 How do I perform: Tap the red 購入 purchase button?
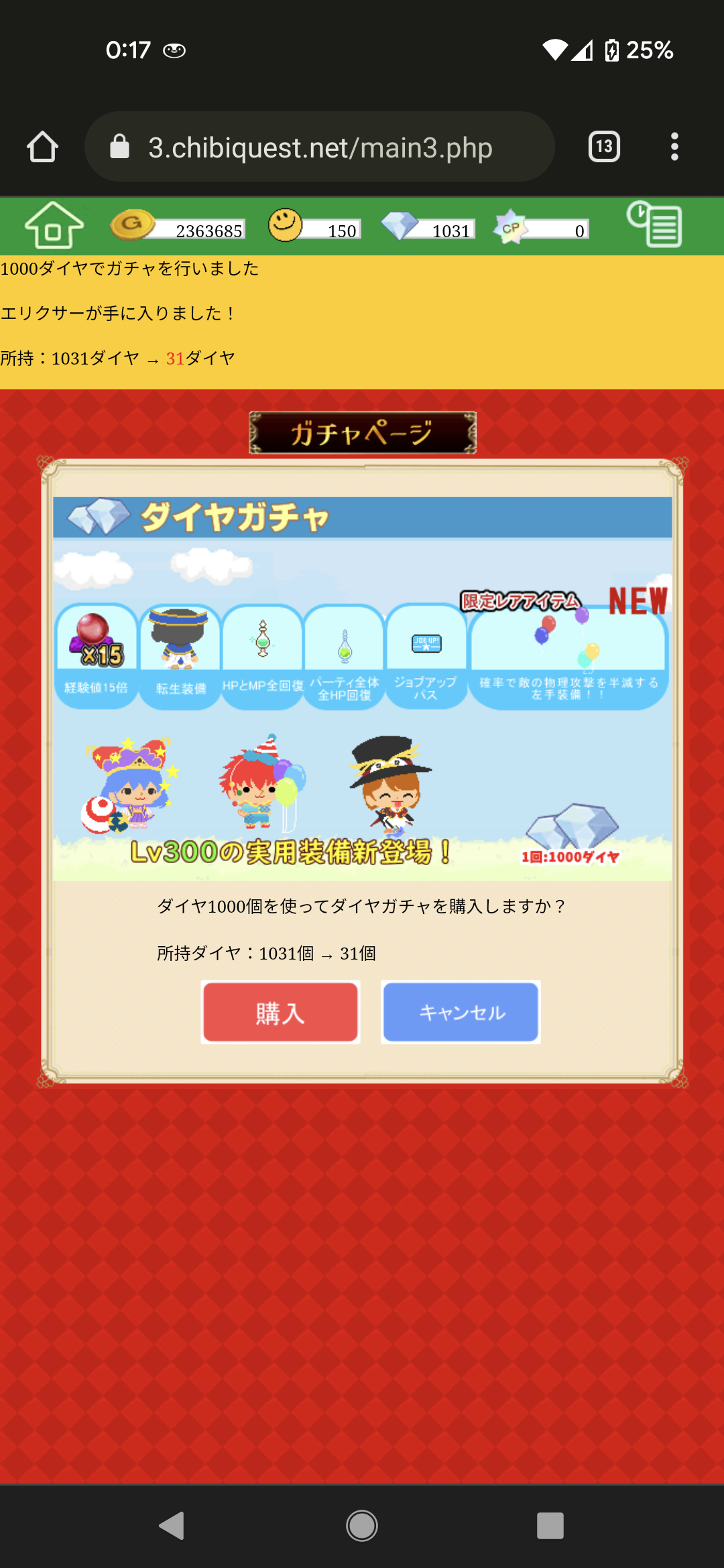click(x=280, y=1012)
